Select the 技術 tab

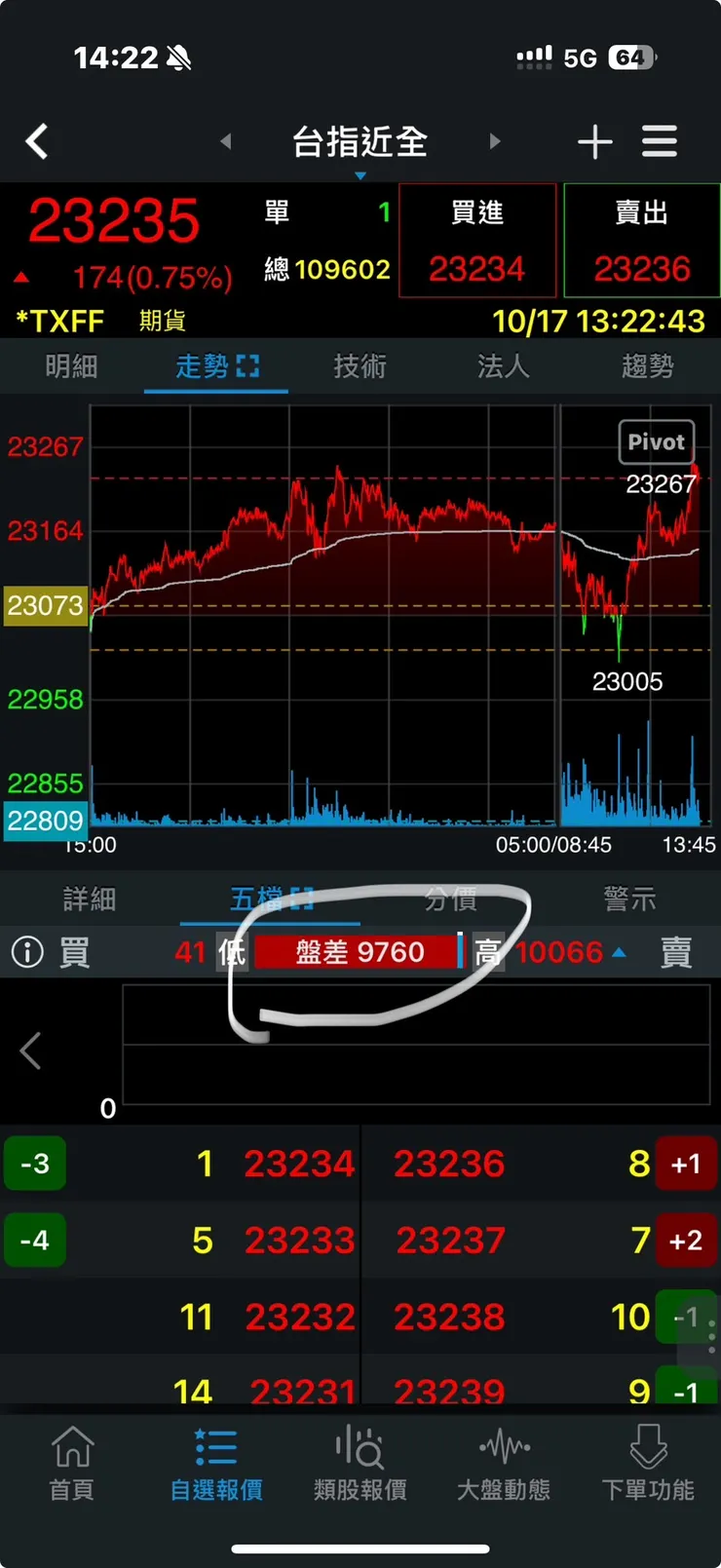click(360, 366)
